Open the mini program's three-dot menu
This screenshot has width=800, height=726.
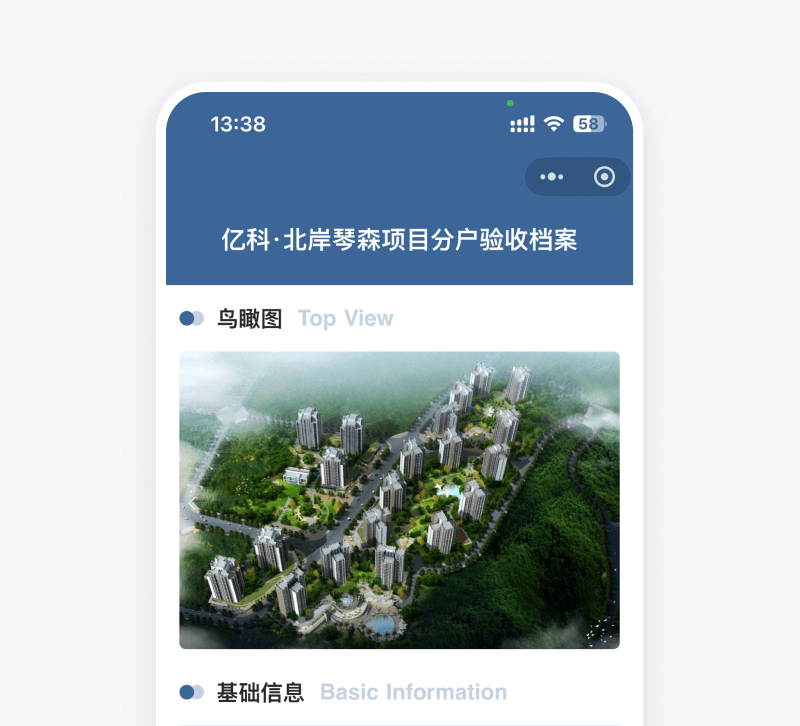pyautogui.click(x=552, y=177)
